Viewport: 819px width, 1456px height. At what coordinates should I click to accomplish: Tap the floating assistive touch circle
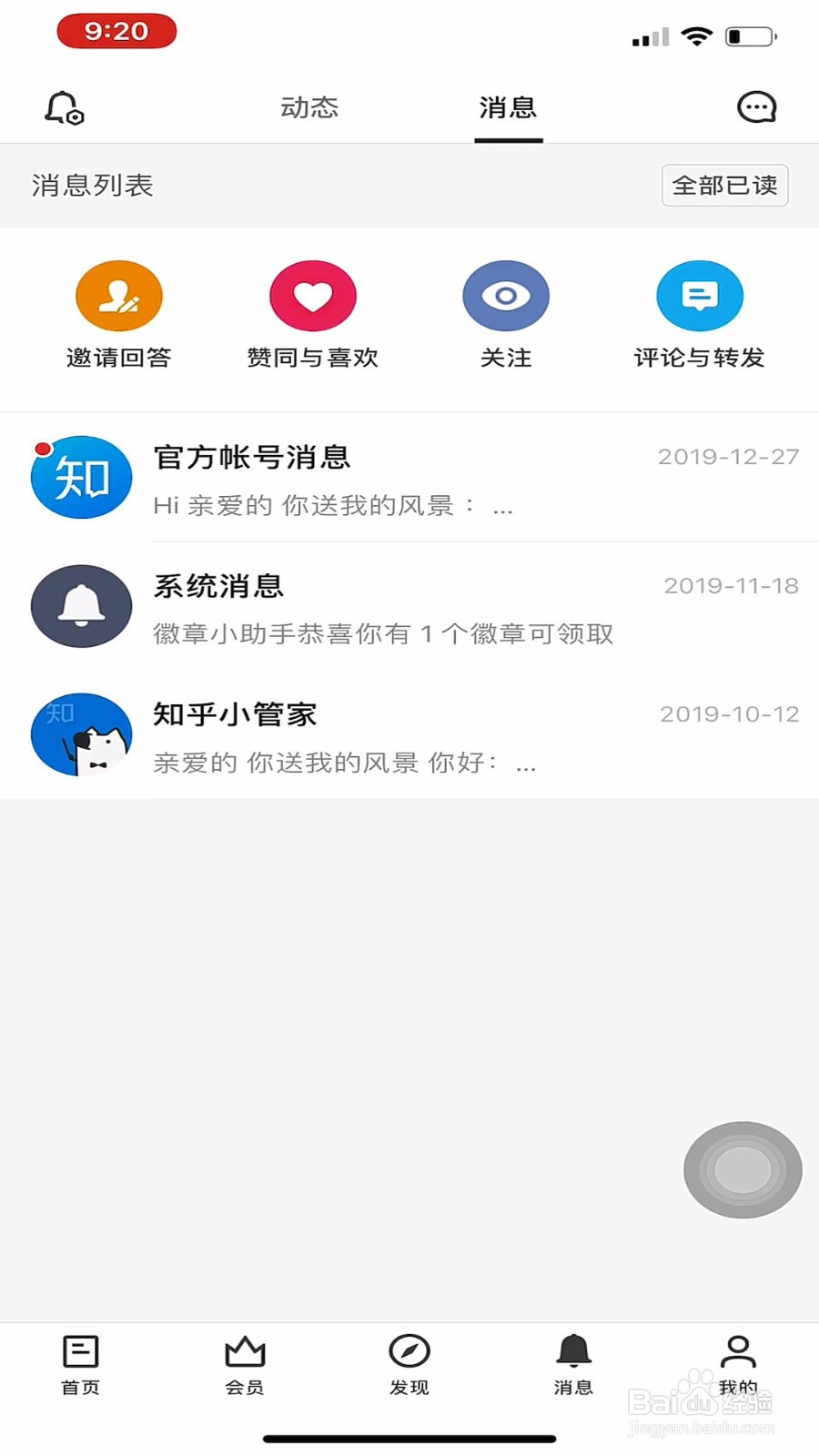(743, 1170)
